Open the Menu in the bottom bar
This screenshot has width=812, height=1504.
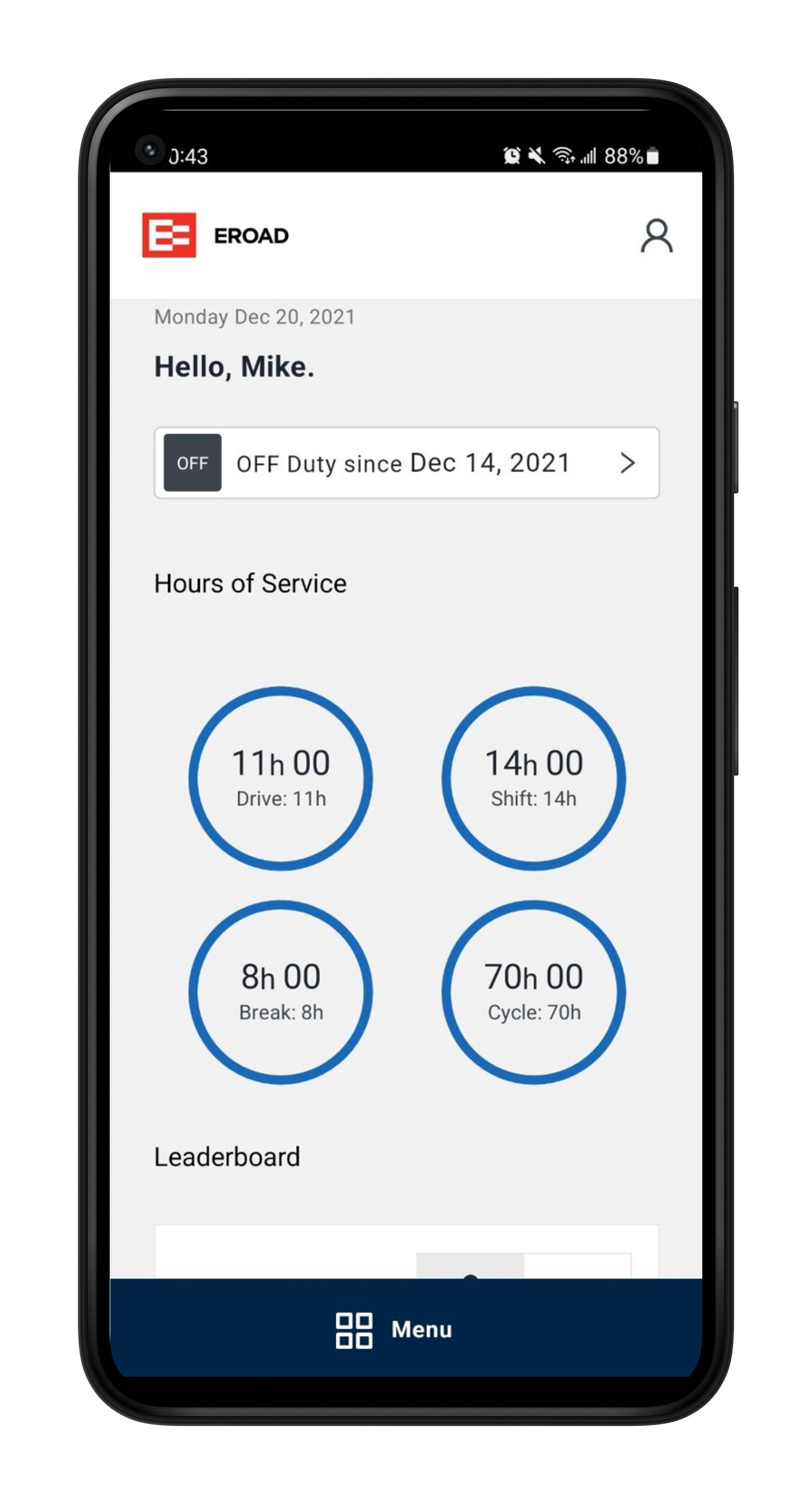pos(394,1329)
